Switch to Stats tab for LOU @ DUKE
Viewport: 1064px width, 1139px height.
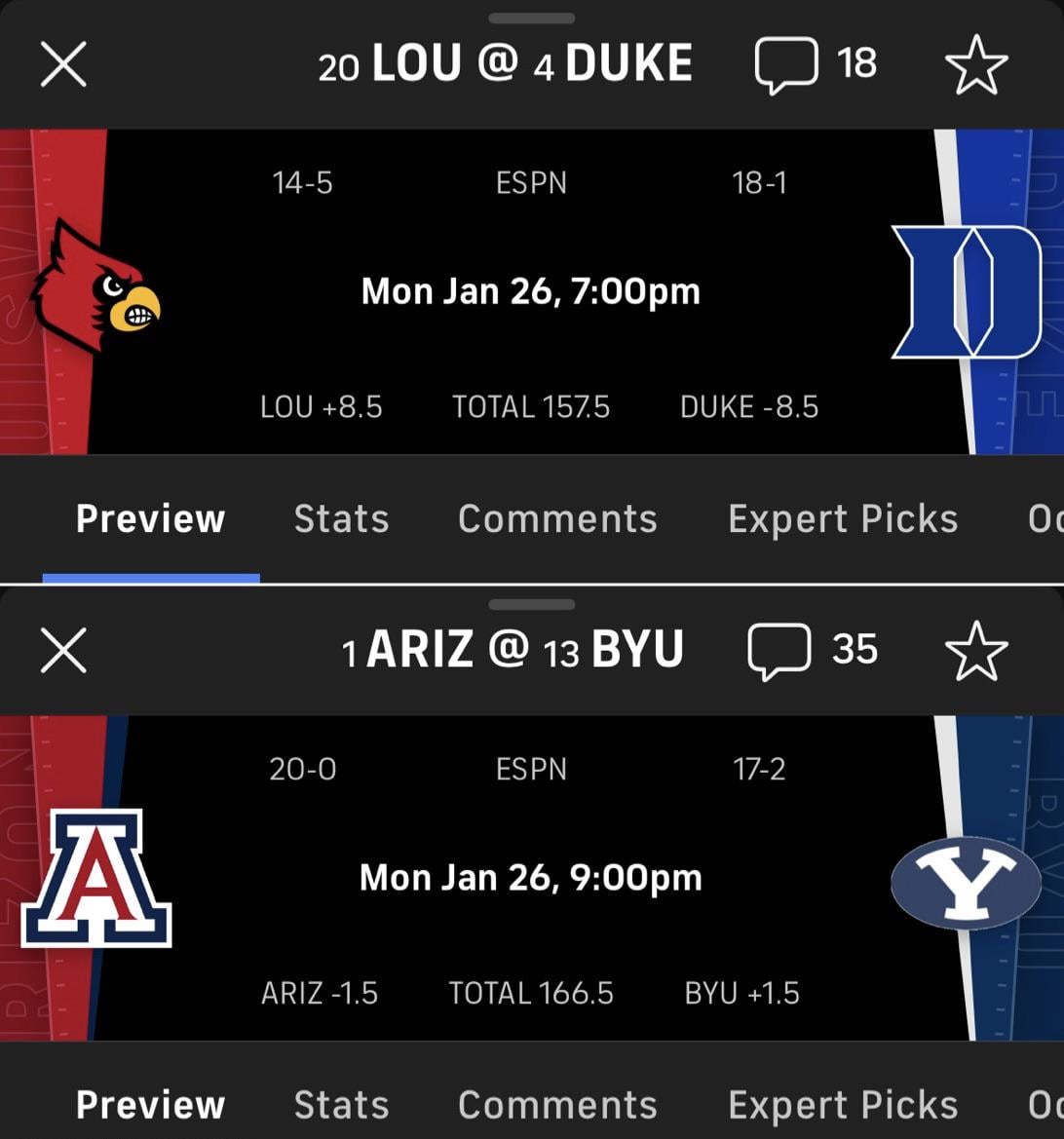(341, 519)
